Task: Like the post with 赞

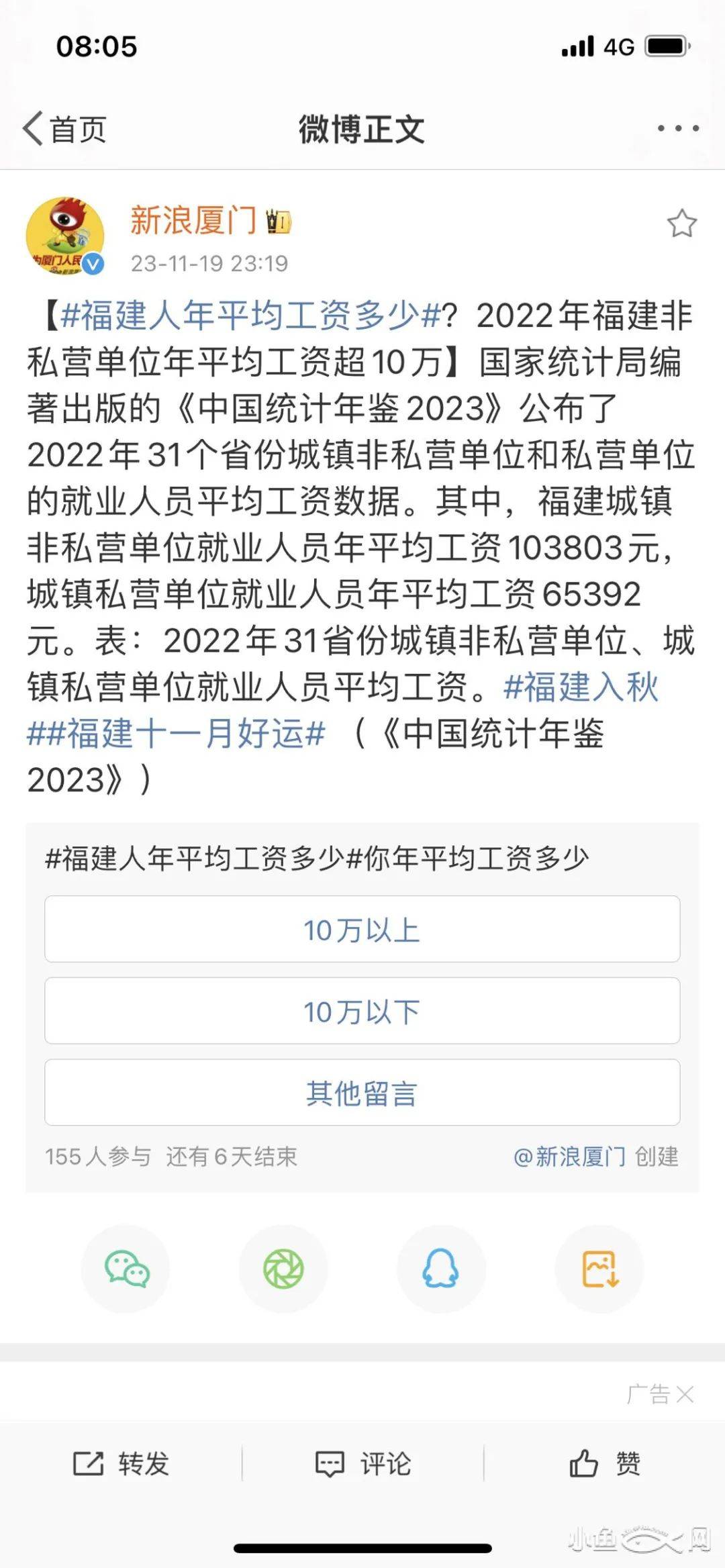Action: (x=604, y=1463)
